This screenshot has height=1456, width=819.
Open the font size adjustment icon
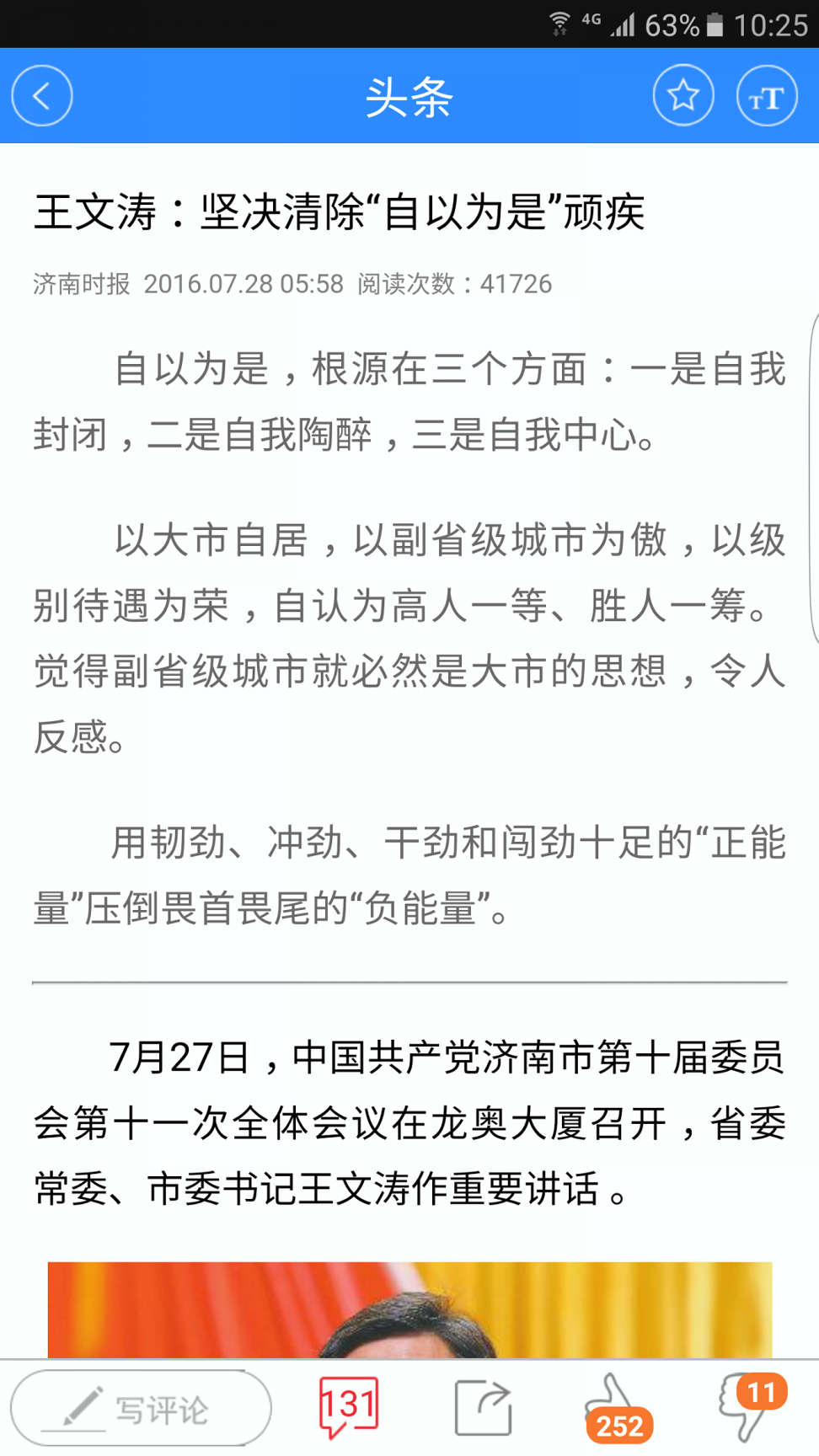pos(766,96)
